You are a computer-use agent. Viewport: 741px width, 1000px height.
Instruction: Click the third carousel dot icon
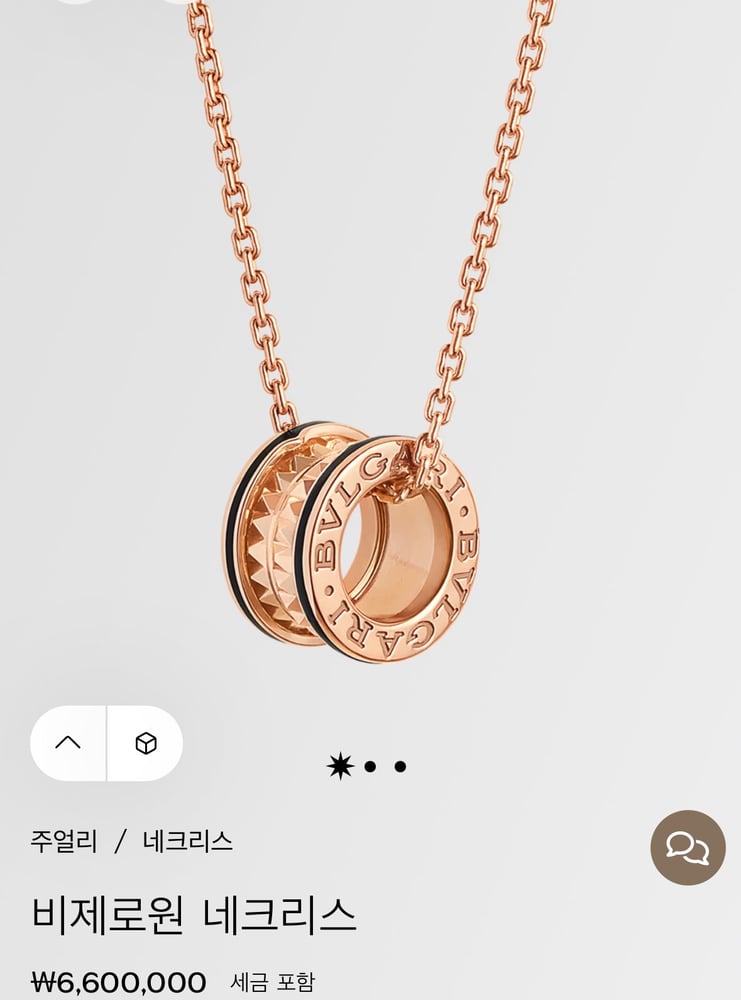point(402,766)
